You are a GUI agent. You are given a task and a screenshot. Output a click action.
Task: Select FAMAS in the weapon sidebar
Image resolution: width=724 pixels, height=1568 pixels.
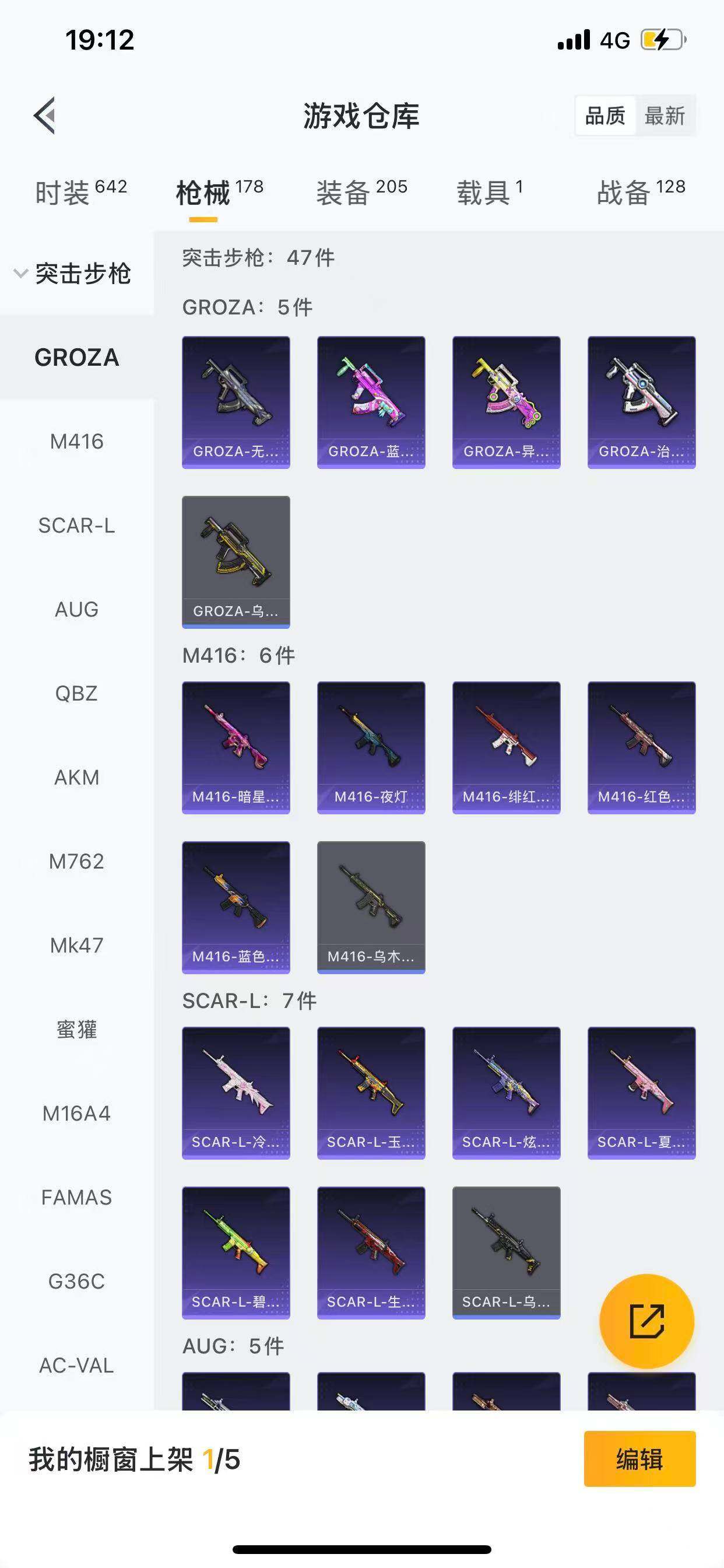(77, 1198)
